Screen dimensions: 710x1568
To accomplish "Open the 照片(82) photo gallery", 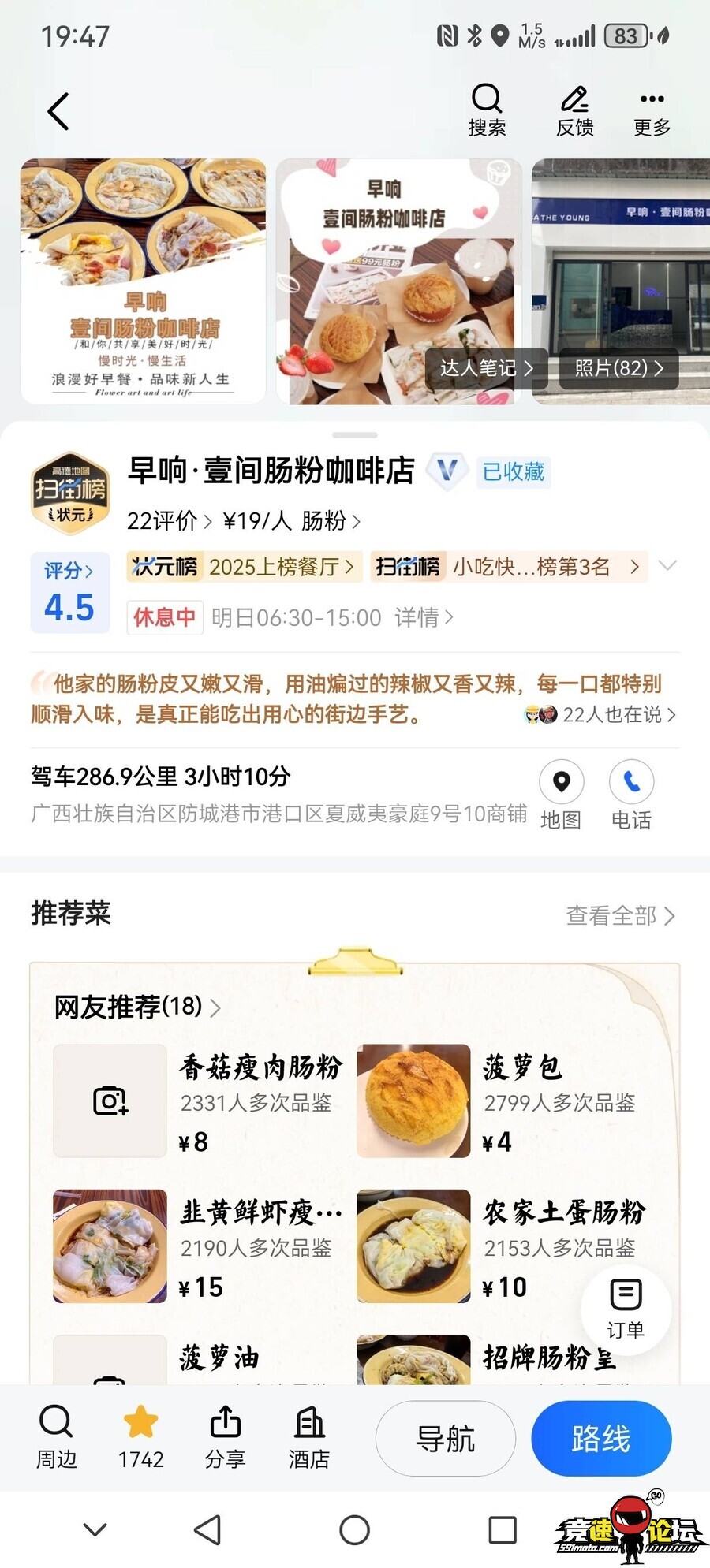I will [x=618, y=368].
